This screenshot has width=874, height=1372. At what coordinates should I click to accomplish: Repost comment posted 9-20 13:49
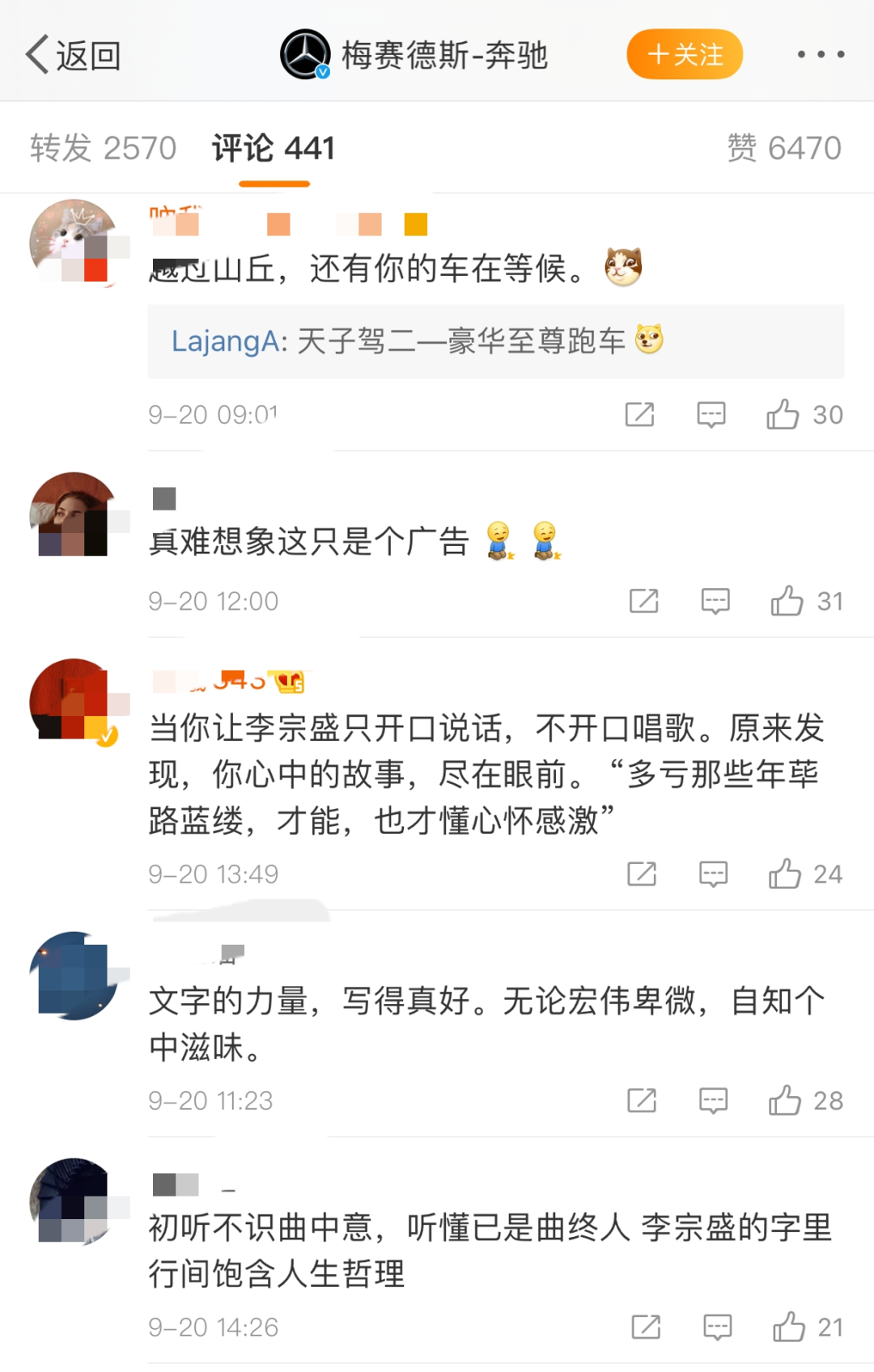pyautogui.click(x=642, y=874)
